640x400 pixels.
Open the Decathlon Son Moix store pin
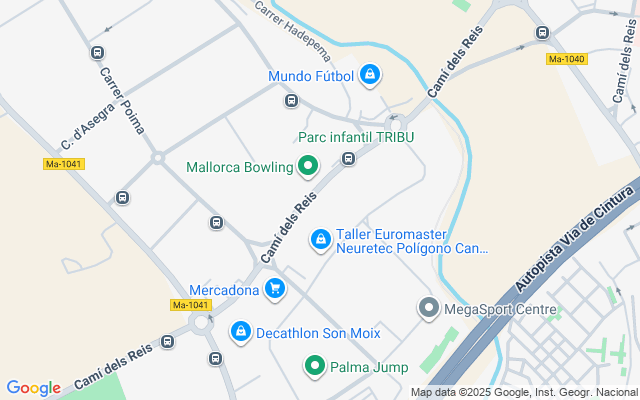[241, 332]
